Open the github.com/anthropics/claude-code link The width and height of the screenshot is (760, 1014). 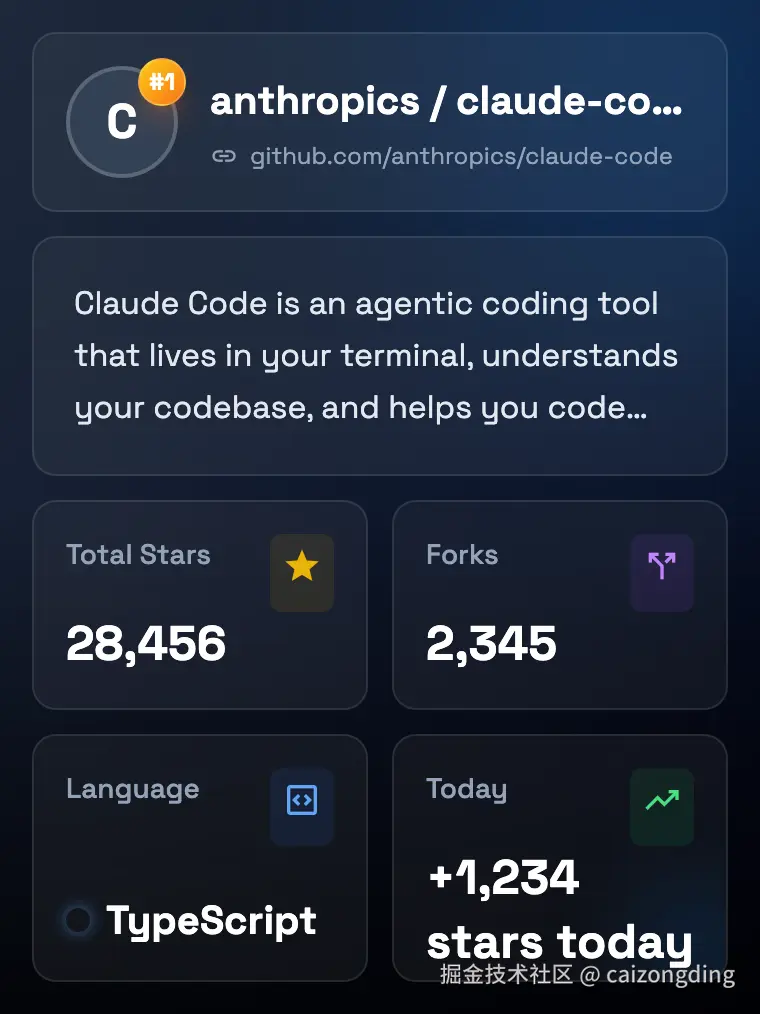[460, 156]
